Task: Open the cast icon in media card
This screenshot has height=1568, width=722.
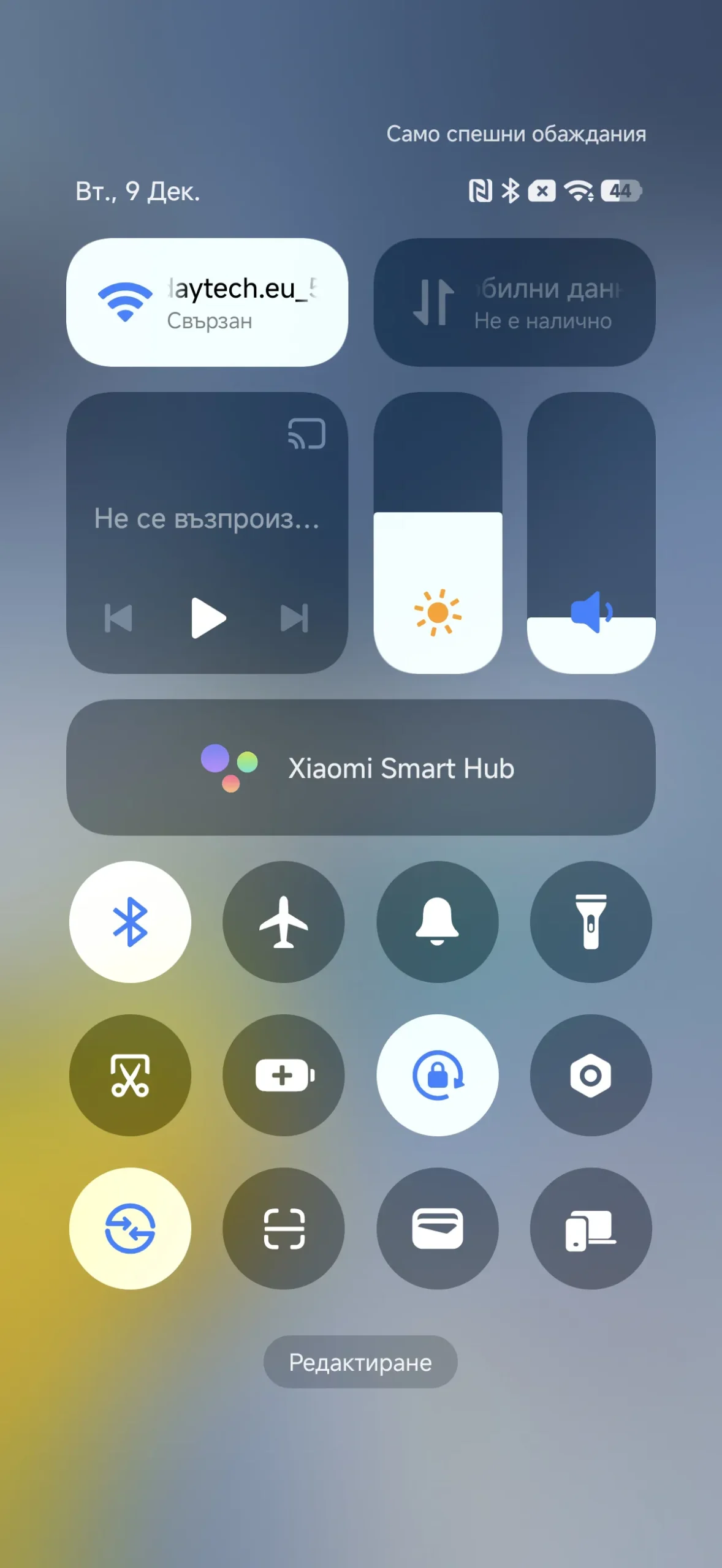Action: pos(306,434)
